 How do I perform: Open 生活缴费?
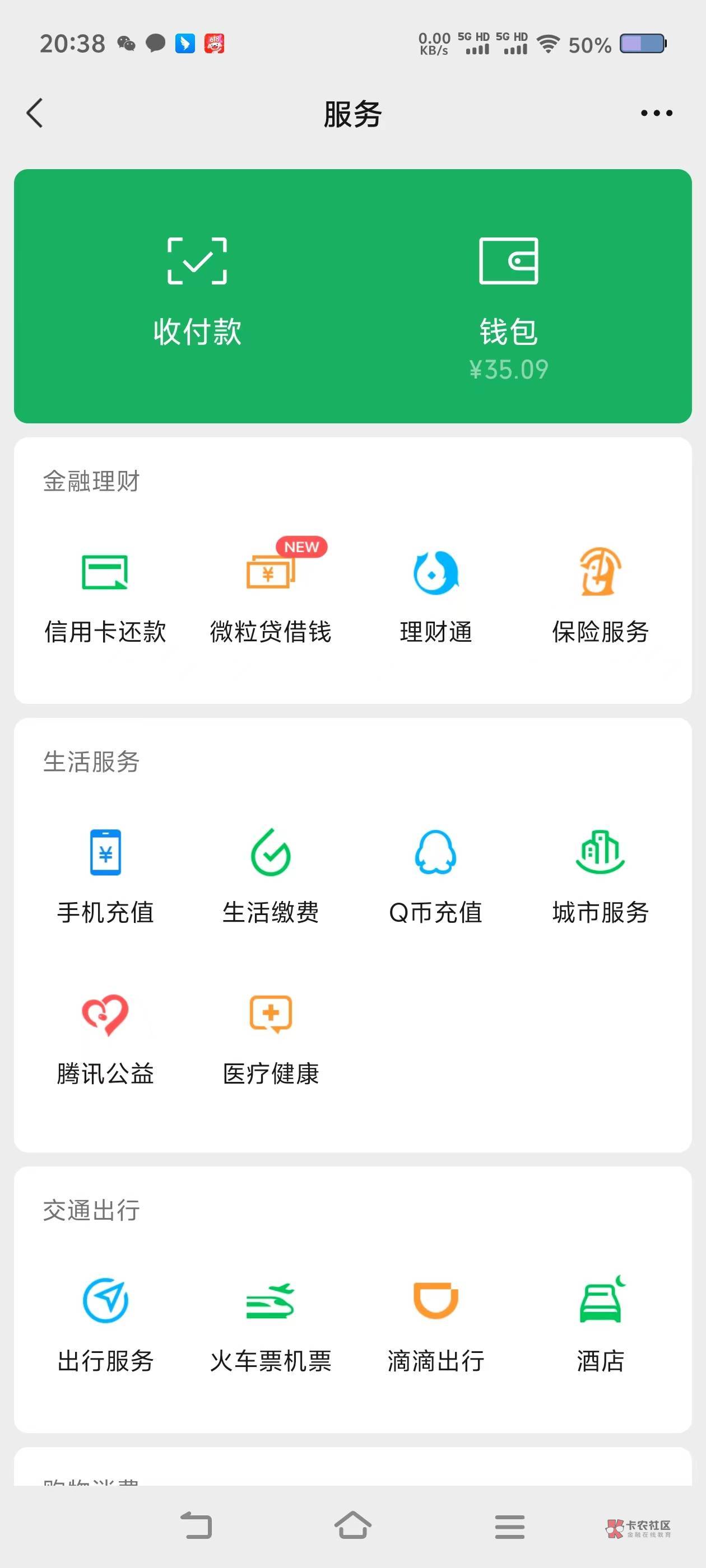click(x=271, y=877)
